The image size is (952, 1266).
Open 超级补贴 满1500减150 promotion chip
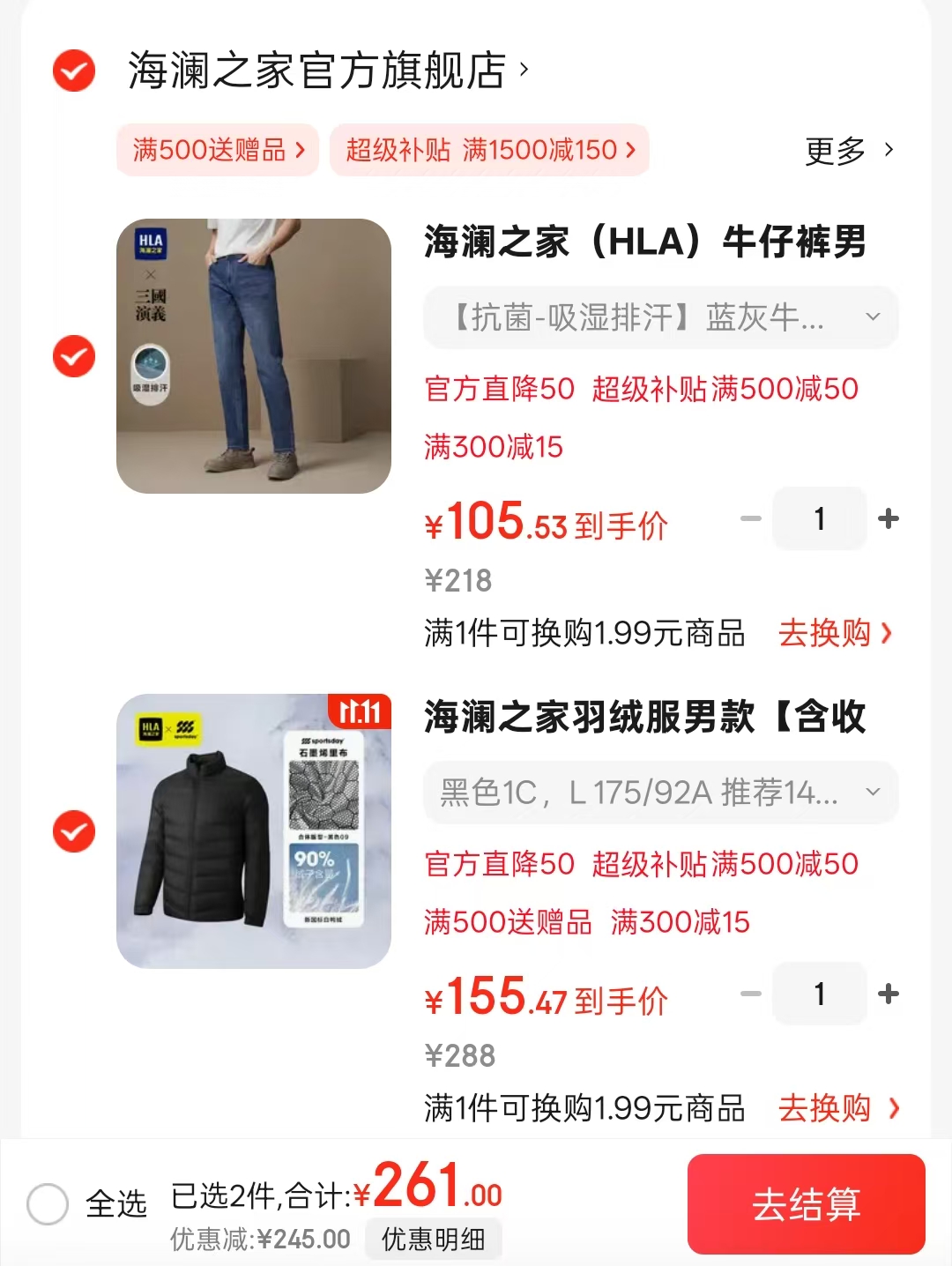489,150
